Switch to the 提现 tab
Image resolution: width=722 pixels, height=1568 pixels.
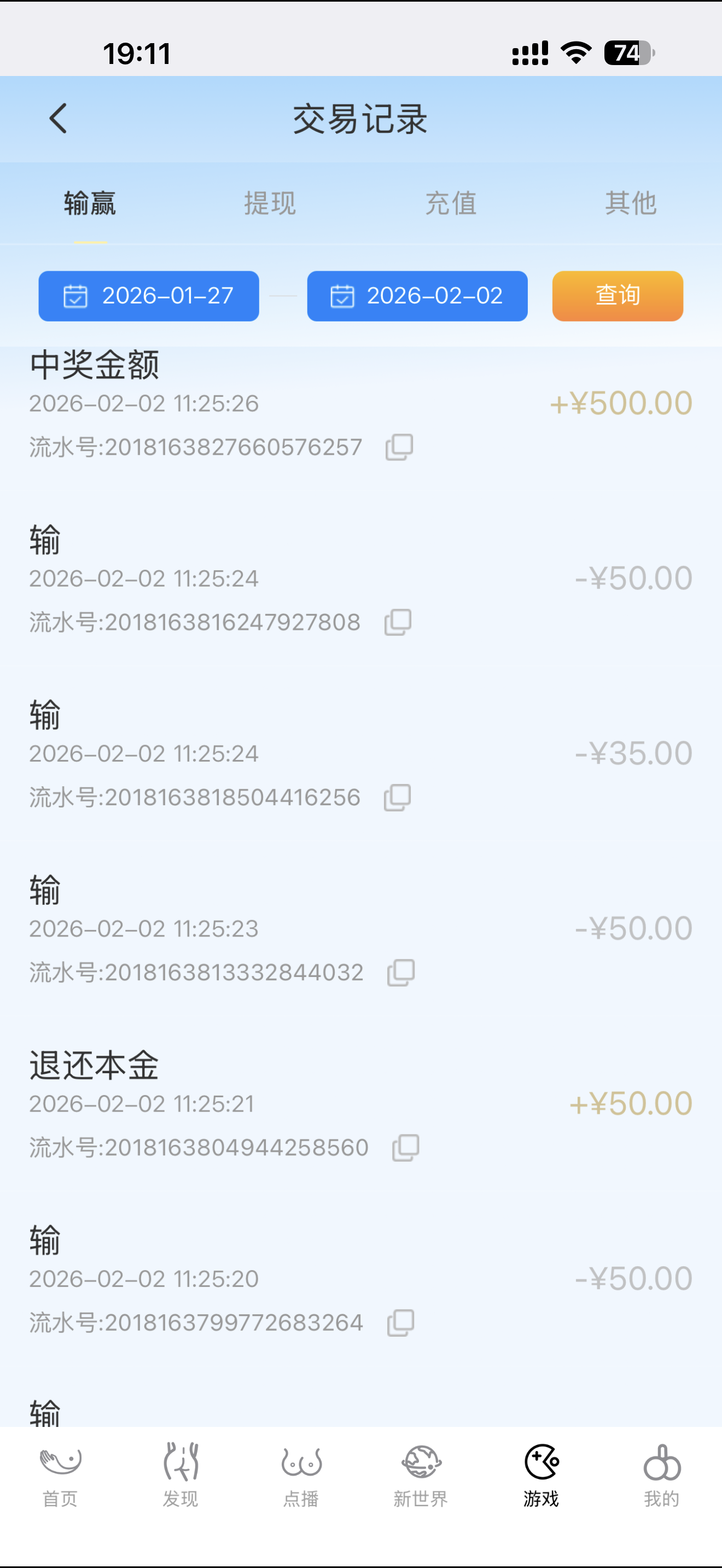(270, 203)
